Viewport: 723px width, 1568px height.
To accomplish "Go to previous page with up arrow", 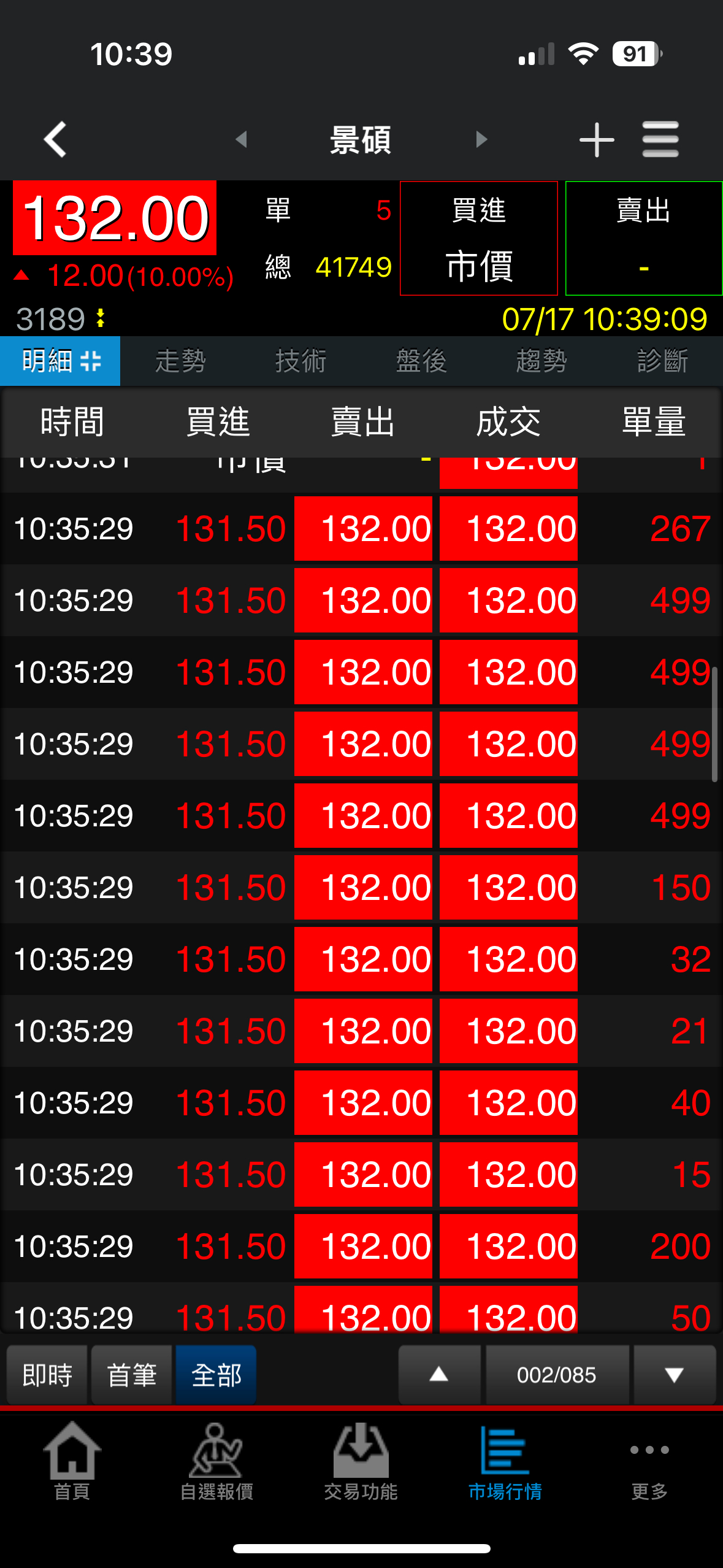I will click(439, 1375).
